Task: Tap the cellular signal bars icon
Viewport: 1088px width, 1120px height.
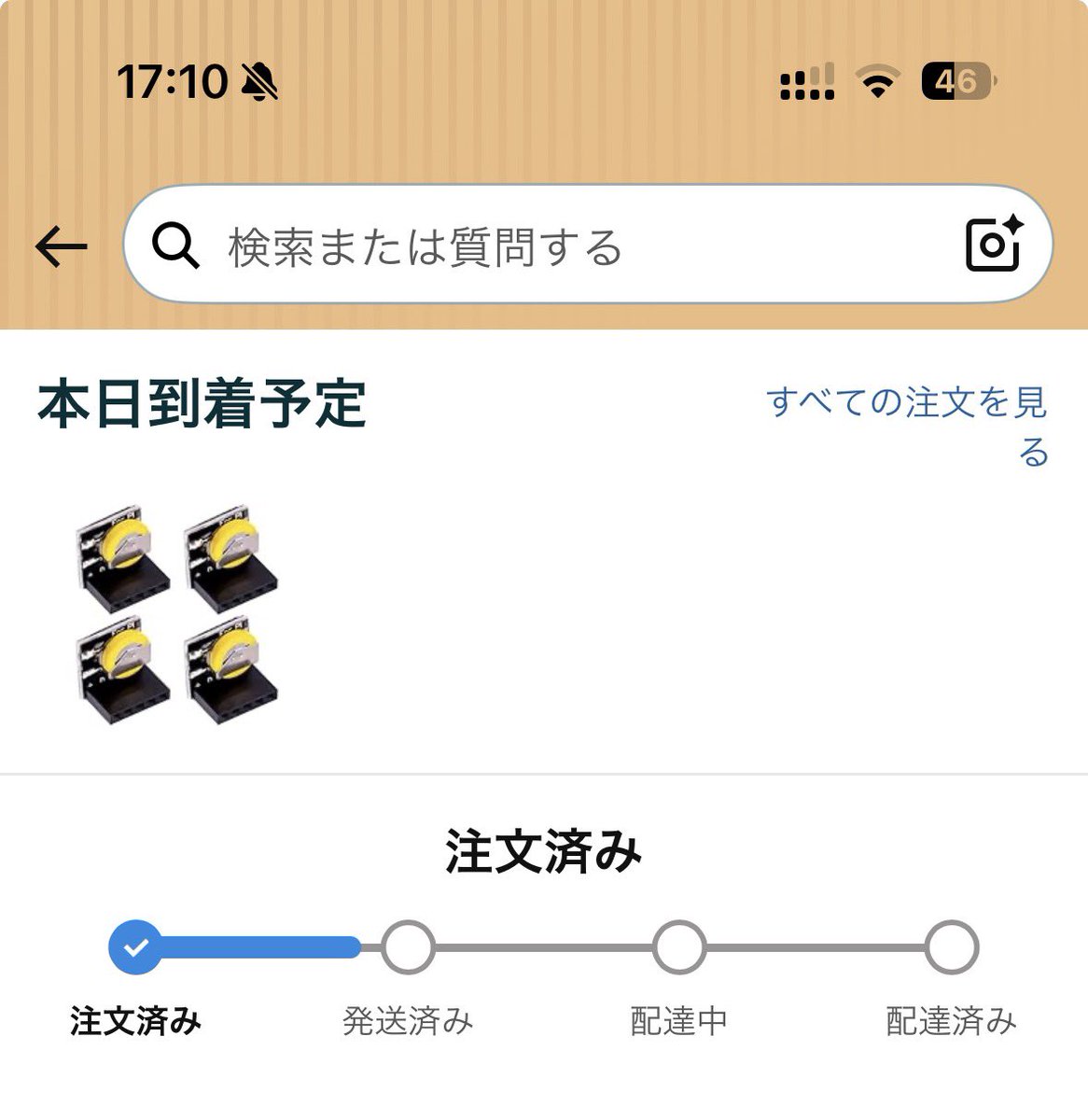Action: click(804, 82)
